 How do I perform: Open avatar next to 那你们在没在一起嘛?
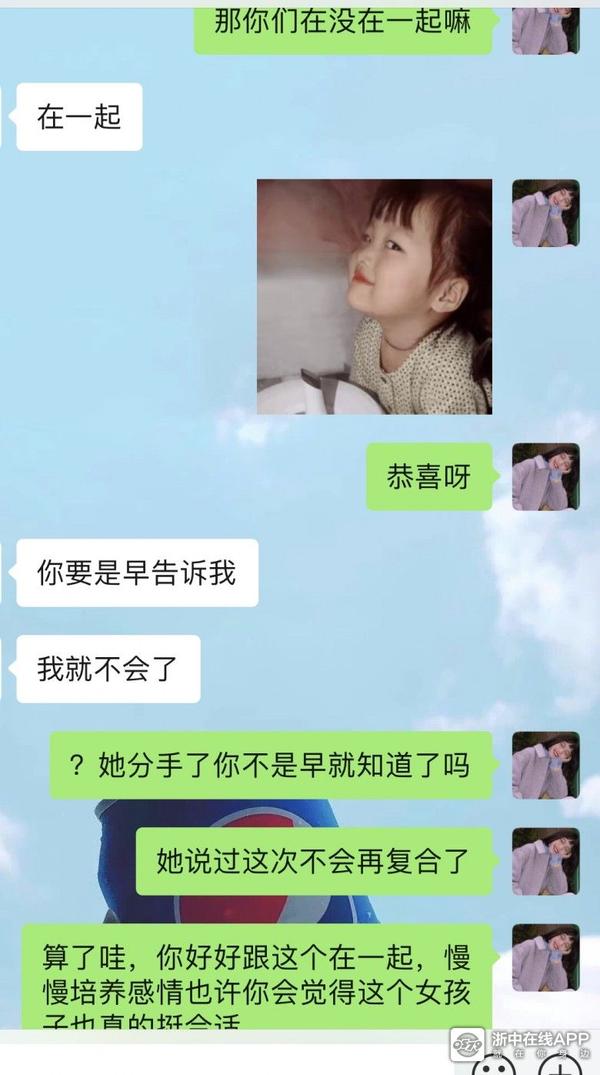pos(545,28)
